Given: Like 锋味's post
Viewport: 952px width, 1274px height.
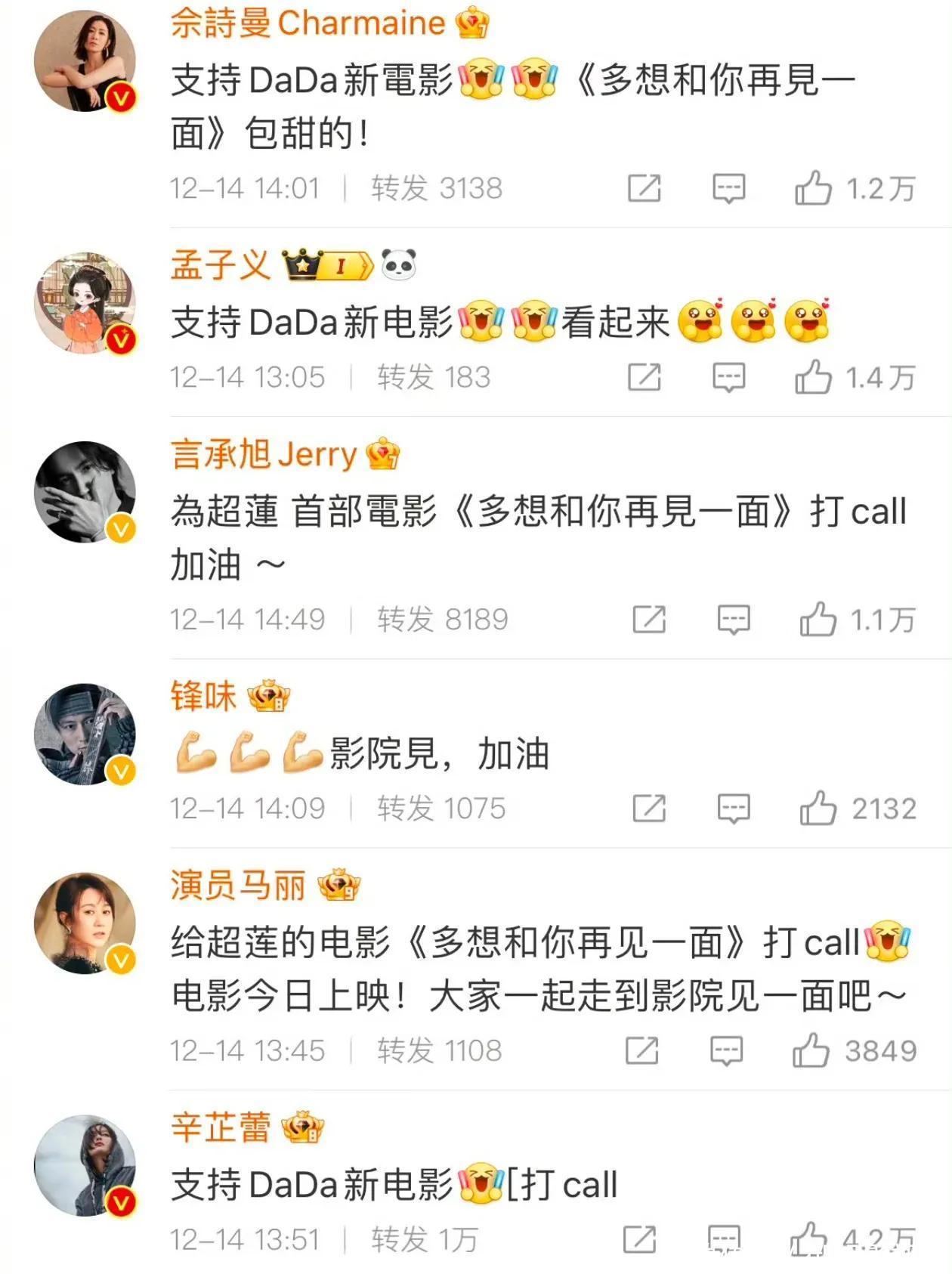Looking at the screenshot, I should click(x=818, y=808).
